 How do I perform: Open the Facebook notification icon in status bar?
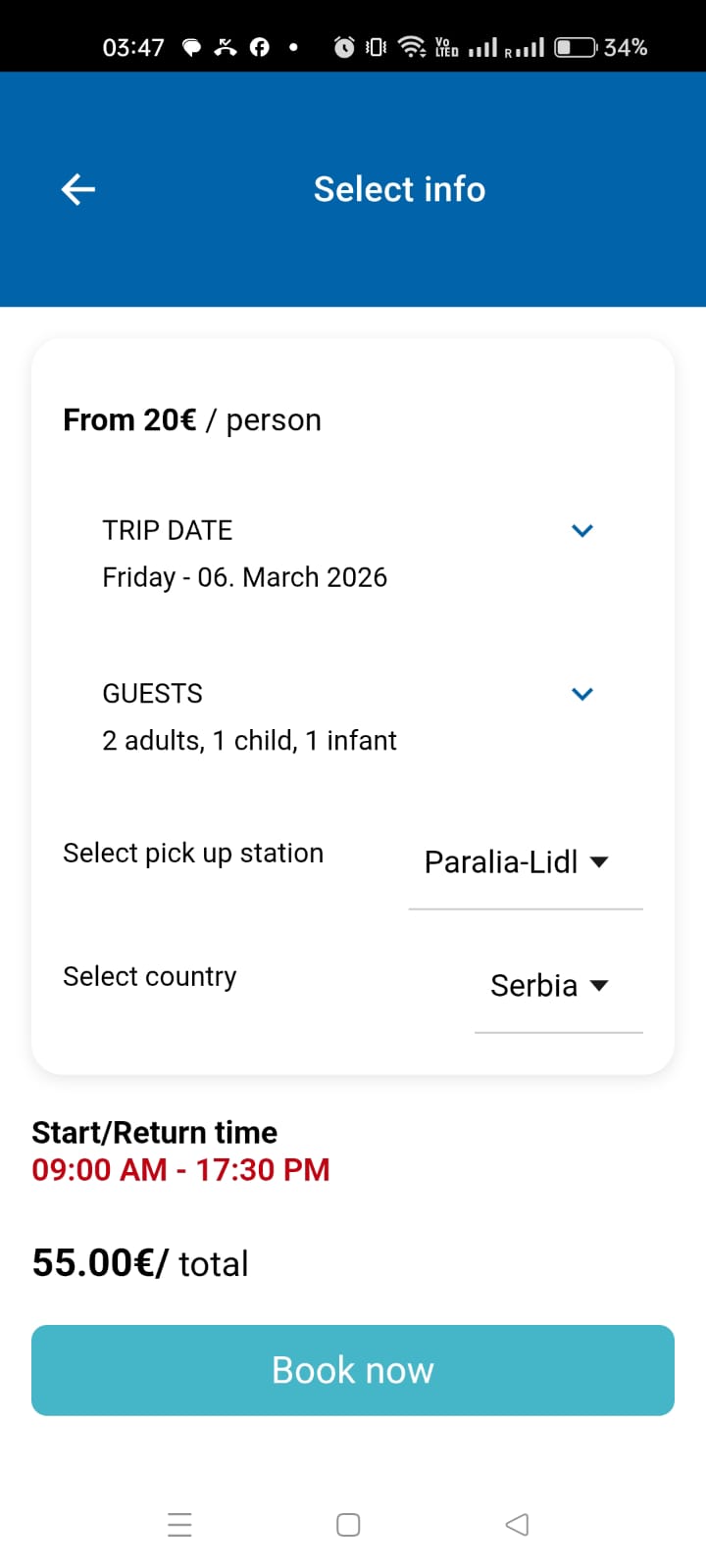[259, 46]
